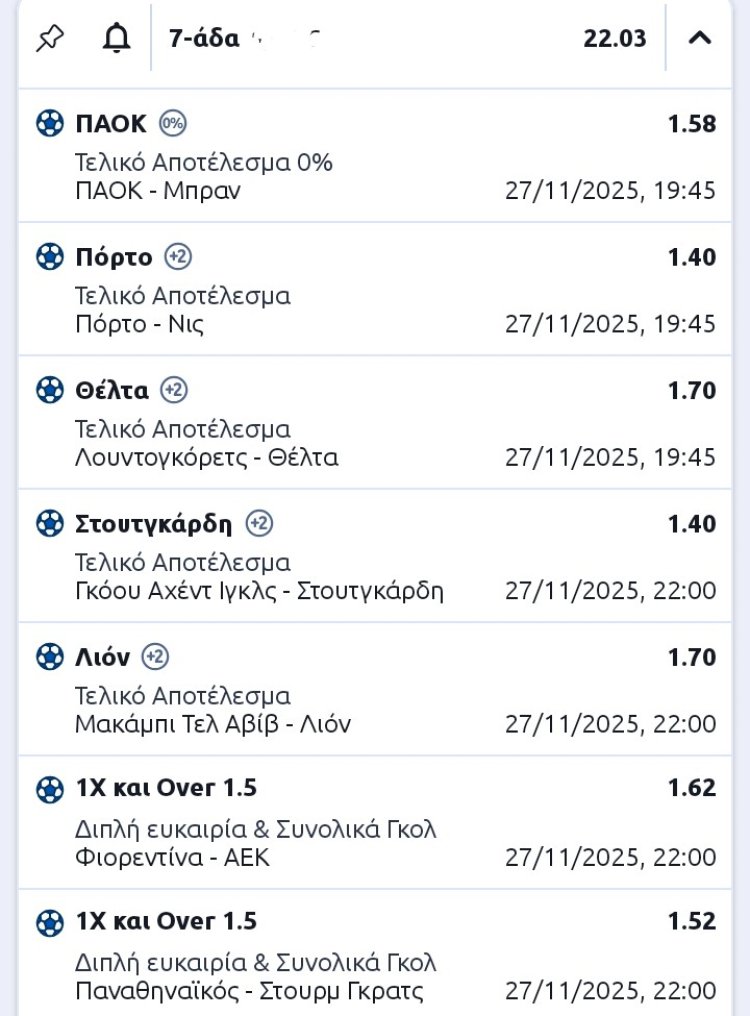Image resolution: width=750 pixels, height=1016 pixels.
Task: Tap the +2 badge next to Πόρτο
Action: tap(178, 257)
